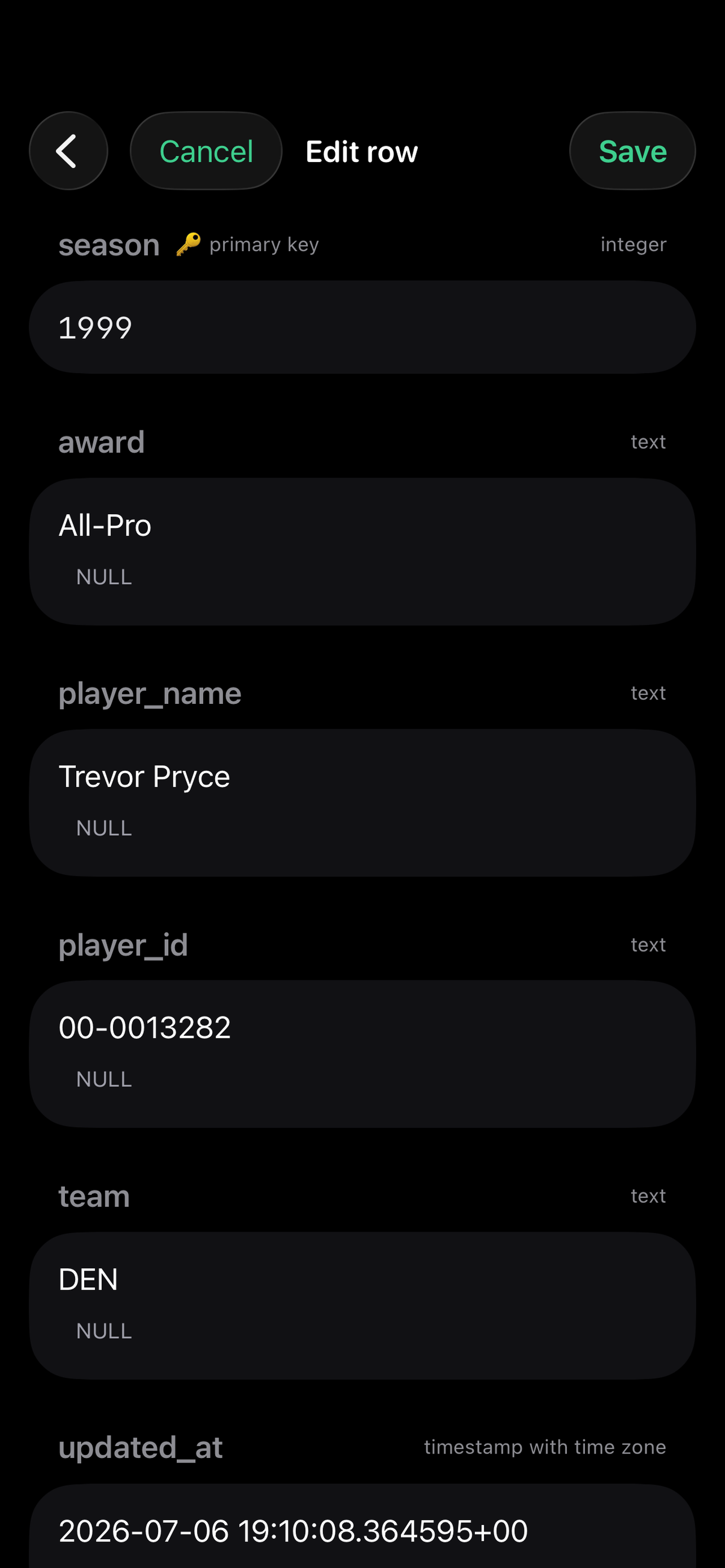The image size is (725, 1568).
Task: Edit player_name field Trevor Pryce
Action: click(362, 777)
